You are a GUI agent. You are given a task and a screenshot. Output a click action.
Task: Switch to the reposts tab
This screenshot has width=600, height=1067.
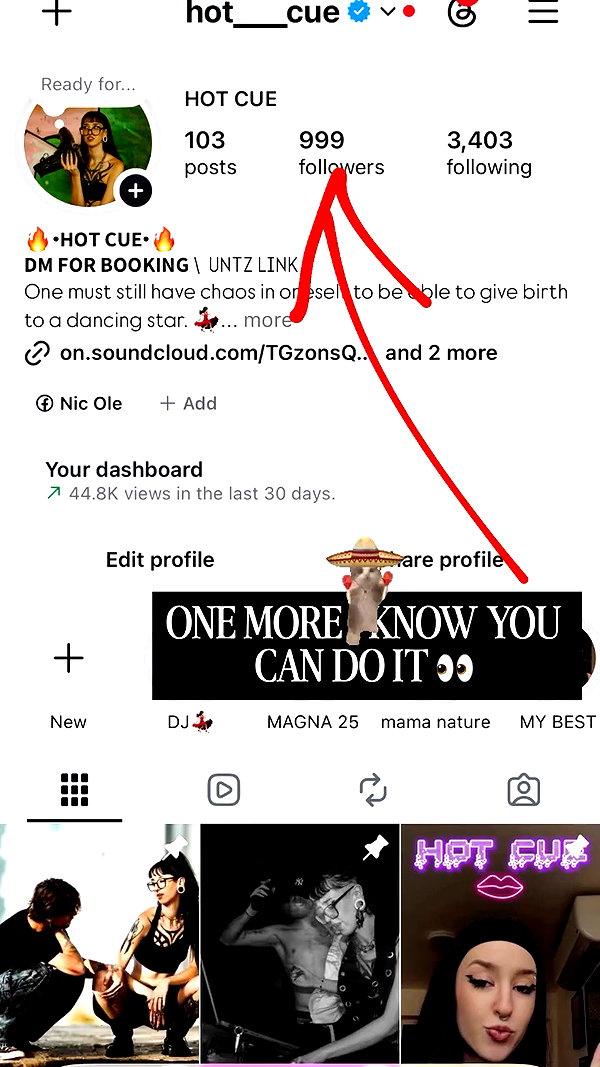[373, 790]
